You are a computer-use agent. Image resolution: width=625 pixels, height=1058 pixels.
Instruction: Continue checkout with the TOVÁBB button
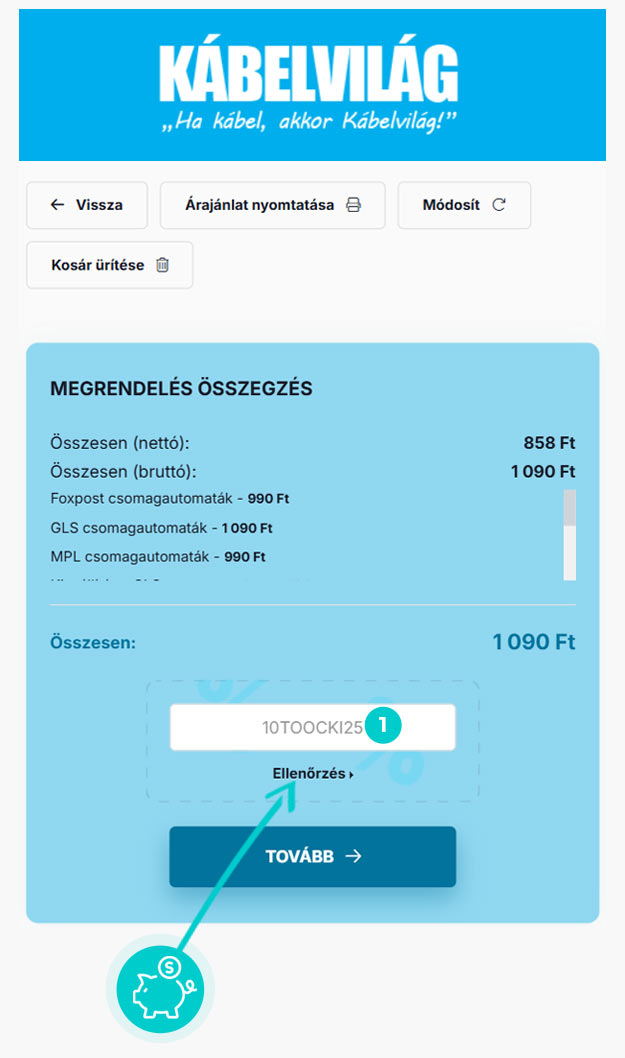click(312, 856)
